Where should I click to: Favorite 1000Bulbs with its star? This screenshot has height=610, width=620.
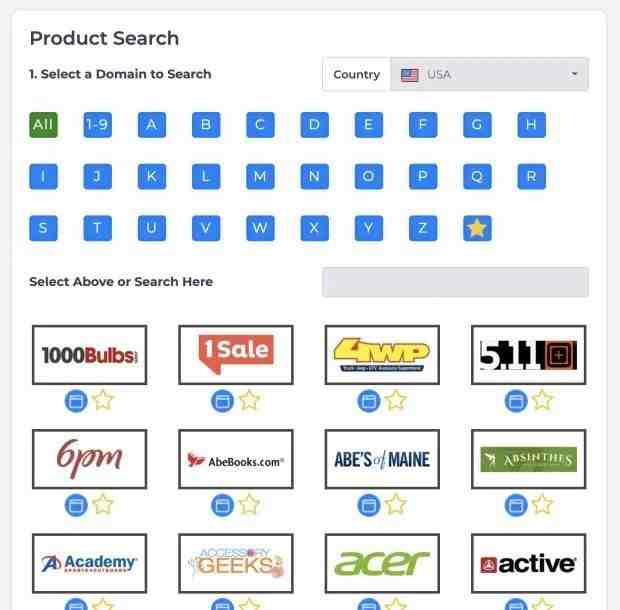(103, 401)
